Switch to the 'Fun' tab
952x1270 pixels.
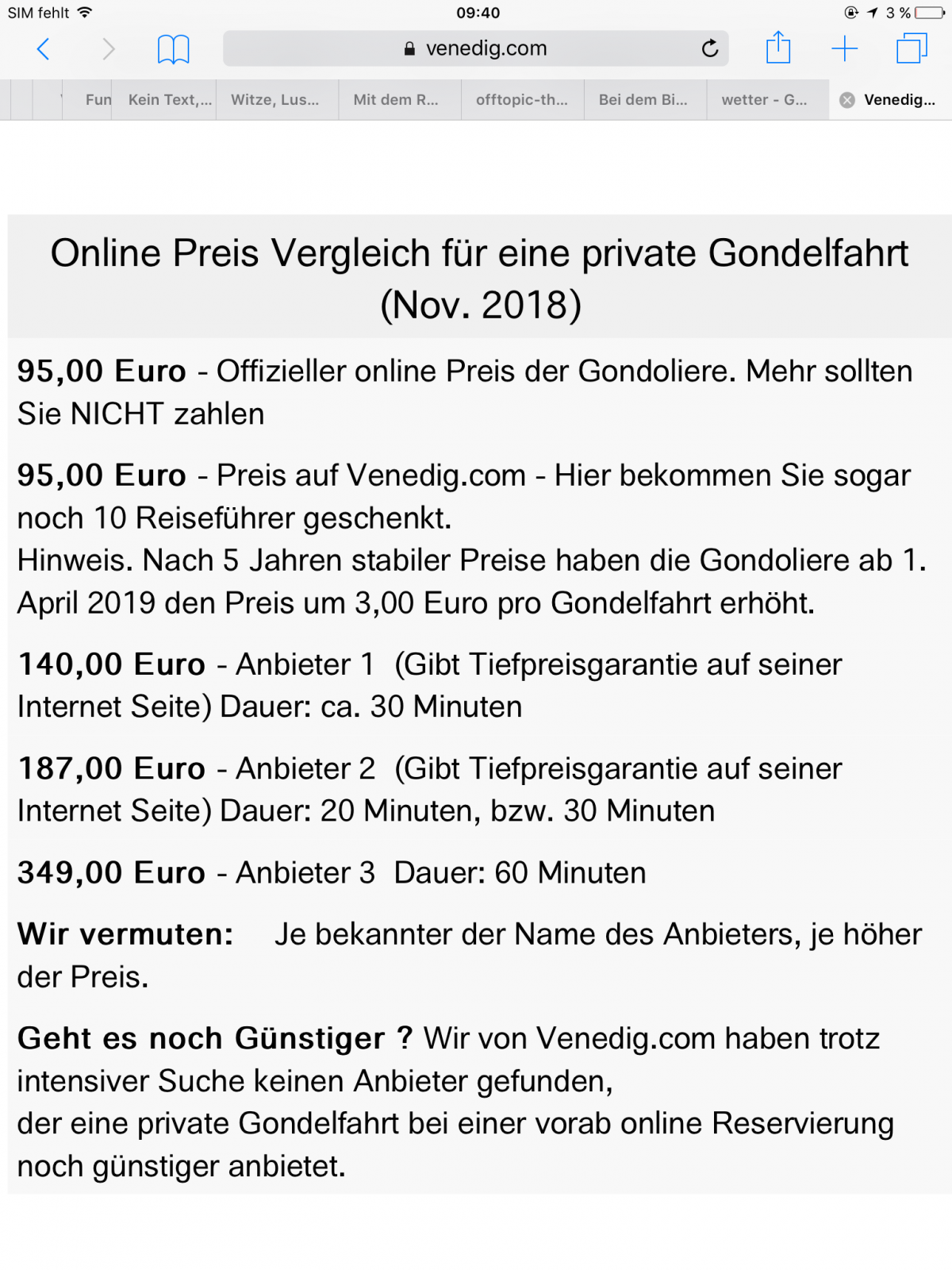click(97, 100)
